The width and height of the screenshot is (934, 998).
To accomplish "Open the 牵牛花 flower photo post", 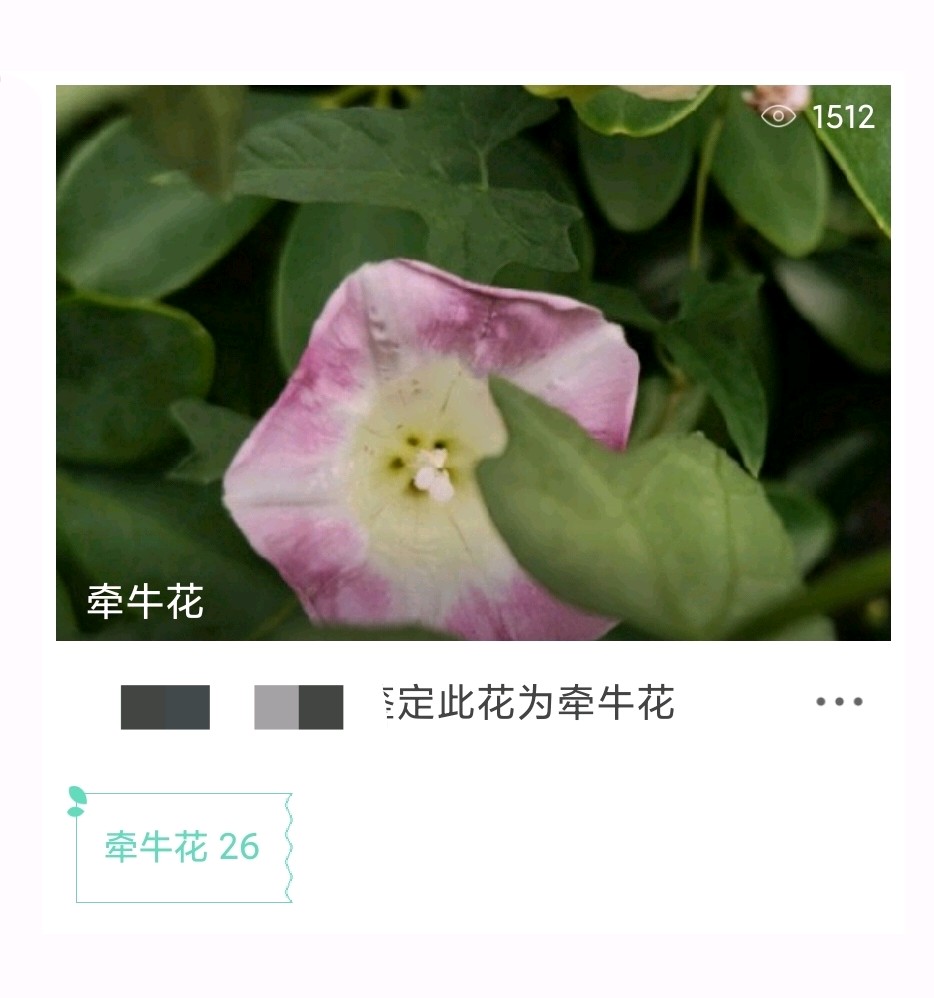I will [472, 362].
